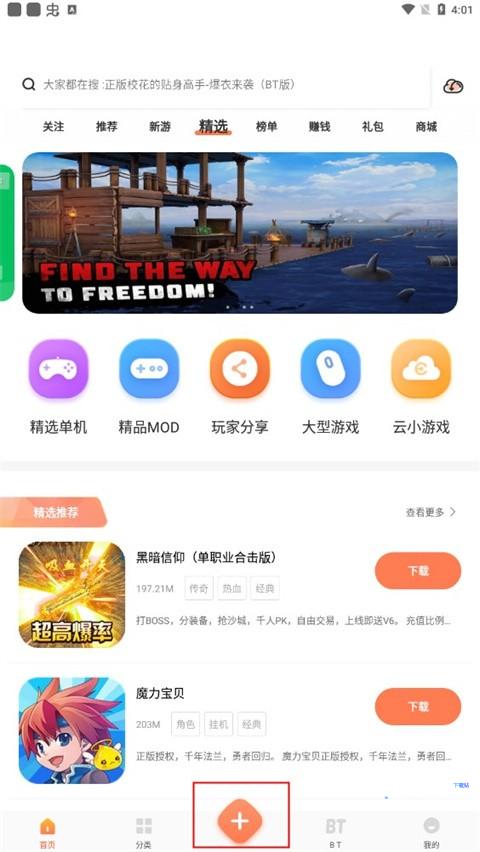Open the Find the Way to Freedom banner
480x852 pixels.
240,233
